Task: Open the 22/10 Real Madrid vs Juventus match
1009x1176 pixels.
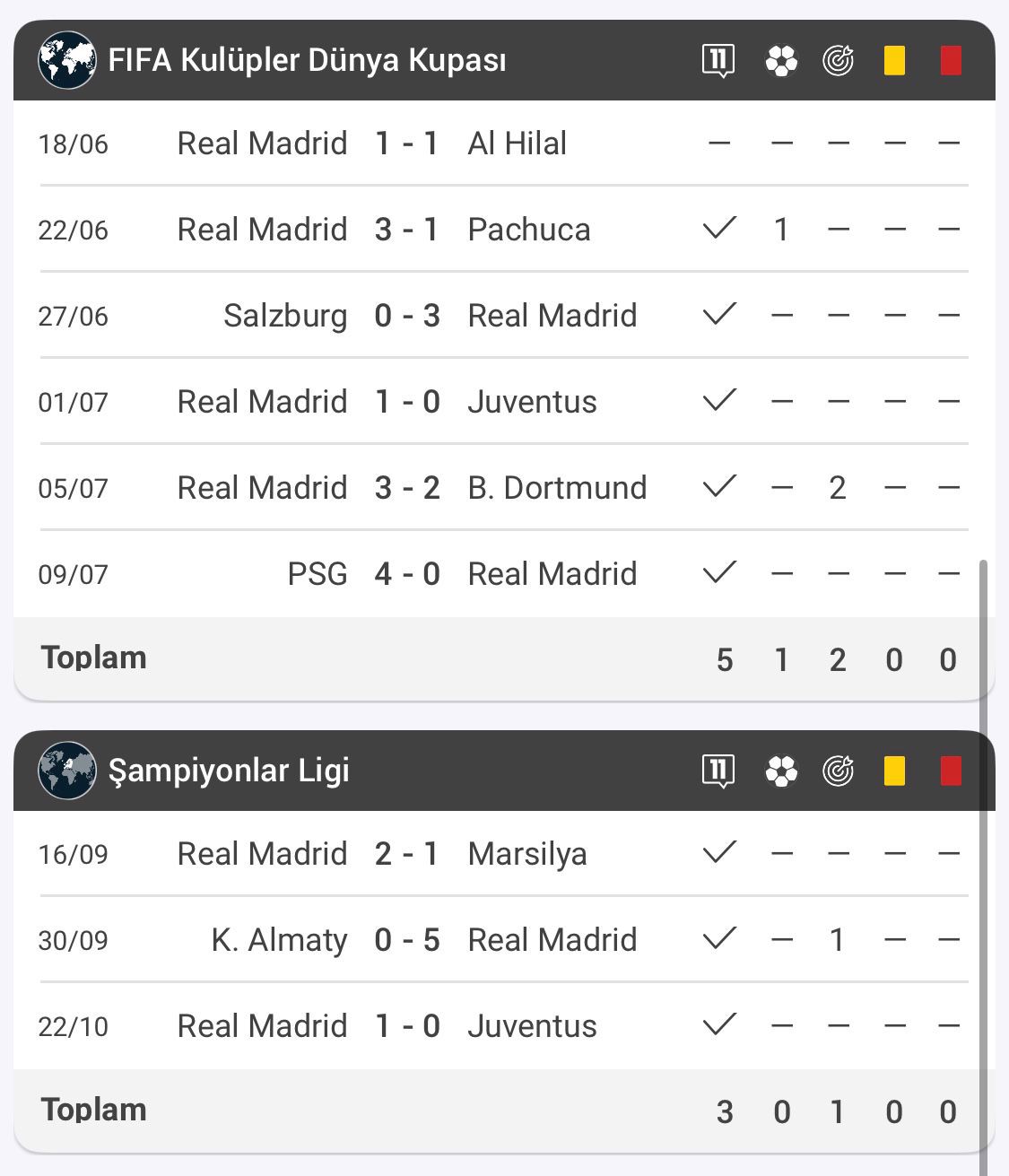Action: click(406, 1026)
